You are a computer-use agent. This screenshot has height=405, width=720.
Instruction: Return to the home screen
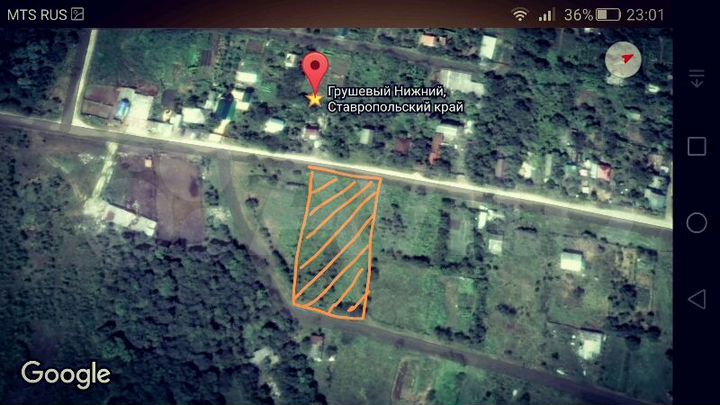(x=697, y=222)
